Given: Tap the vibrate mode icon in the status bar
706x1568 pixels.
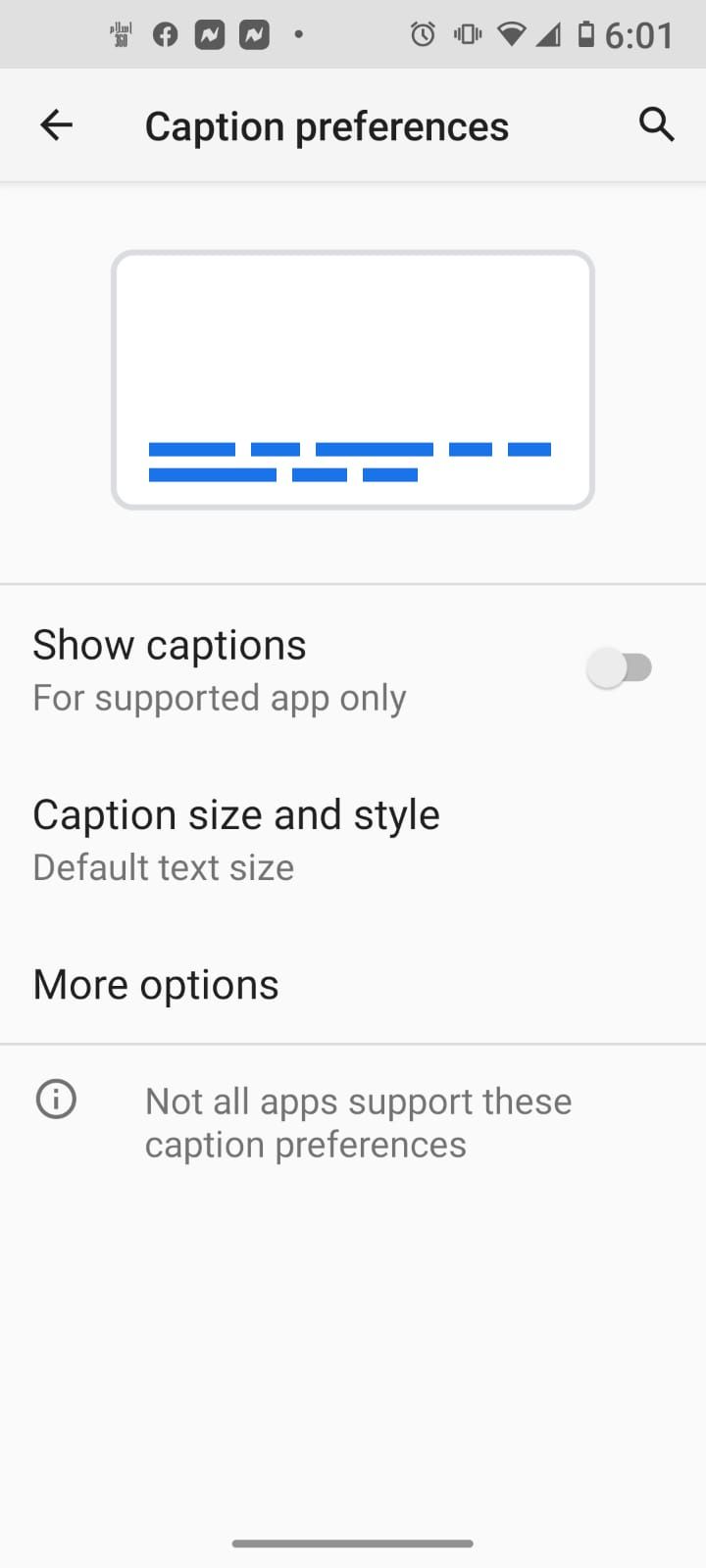Looking at the screenshot, I should coord(467,33).
